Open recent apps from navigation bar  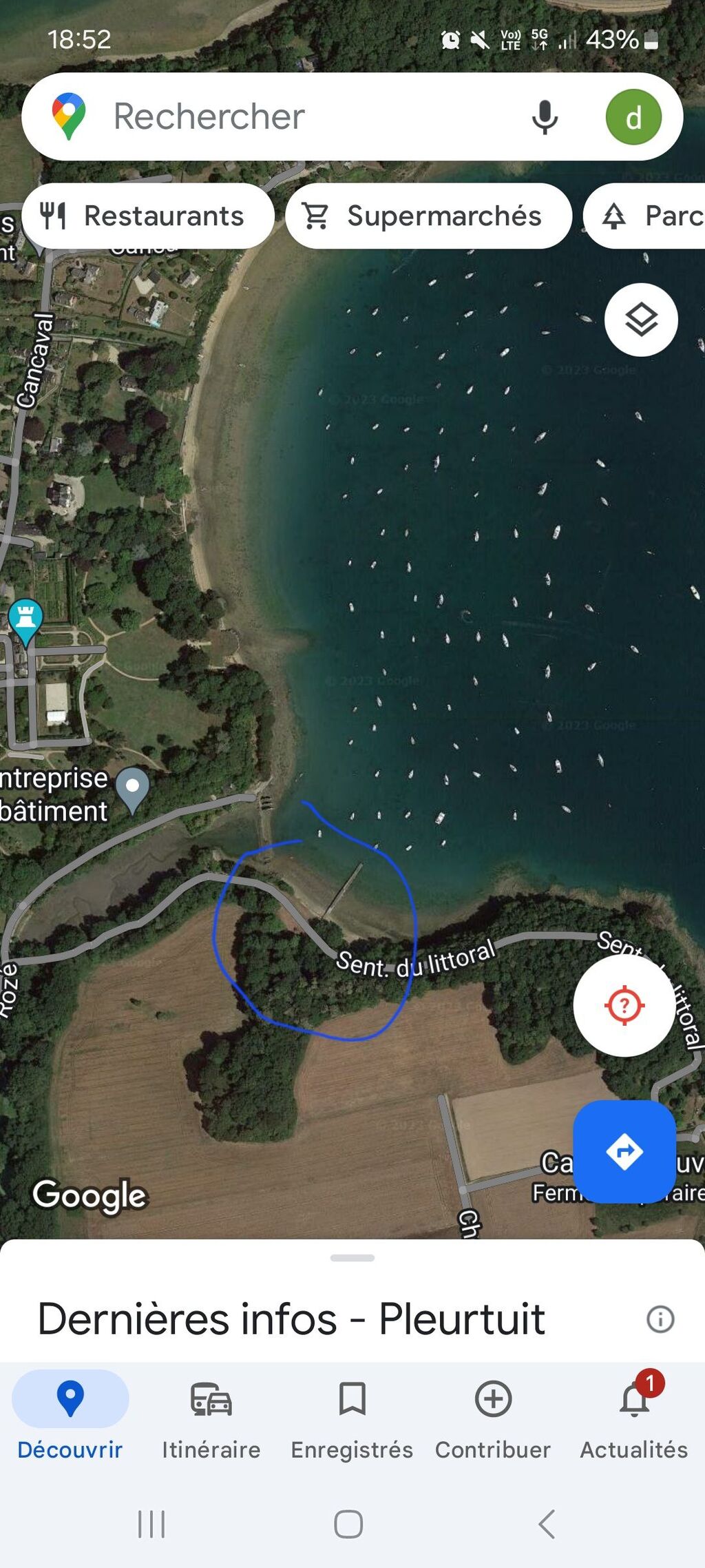151,1524
